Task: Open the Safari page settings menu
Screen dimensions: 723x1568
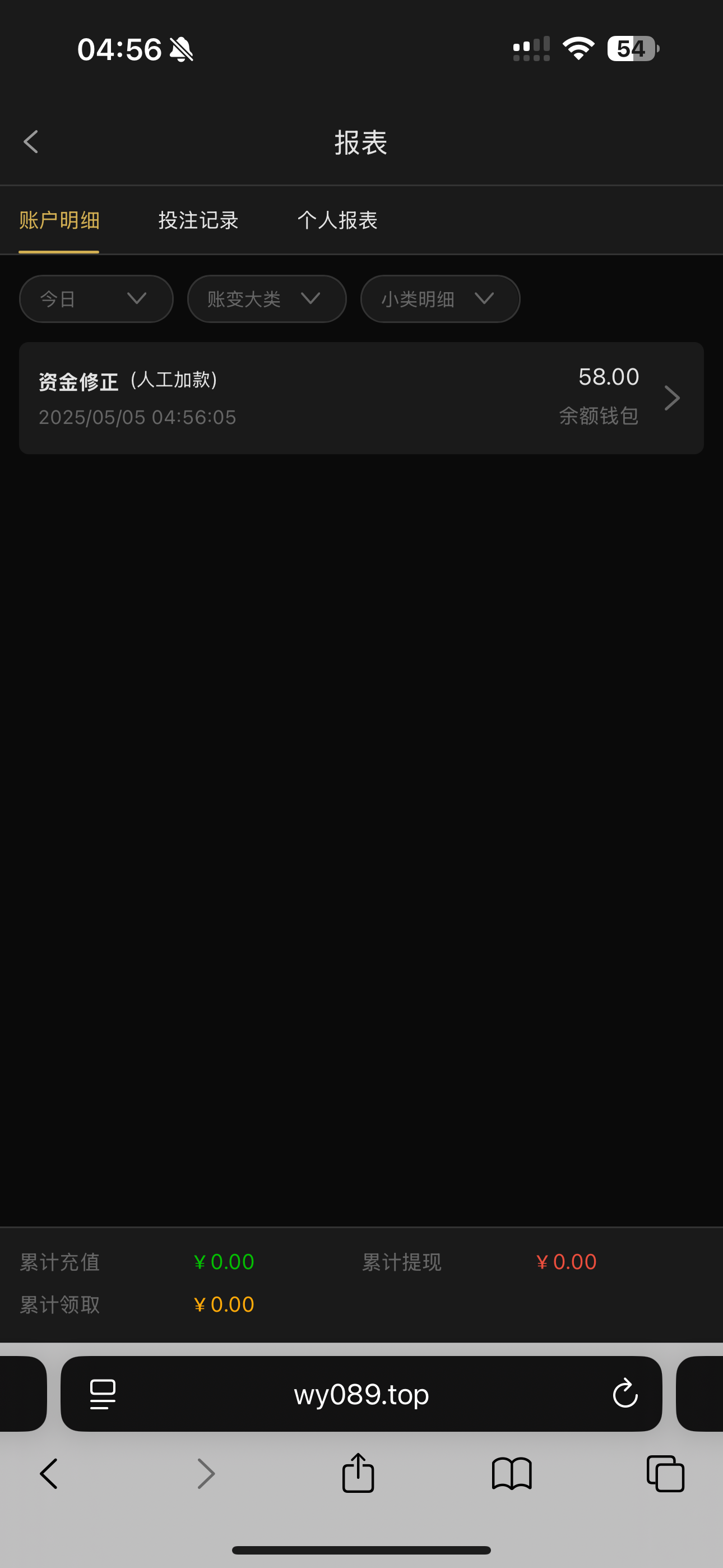Action: pos(103,1394)
